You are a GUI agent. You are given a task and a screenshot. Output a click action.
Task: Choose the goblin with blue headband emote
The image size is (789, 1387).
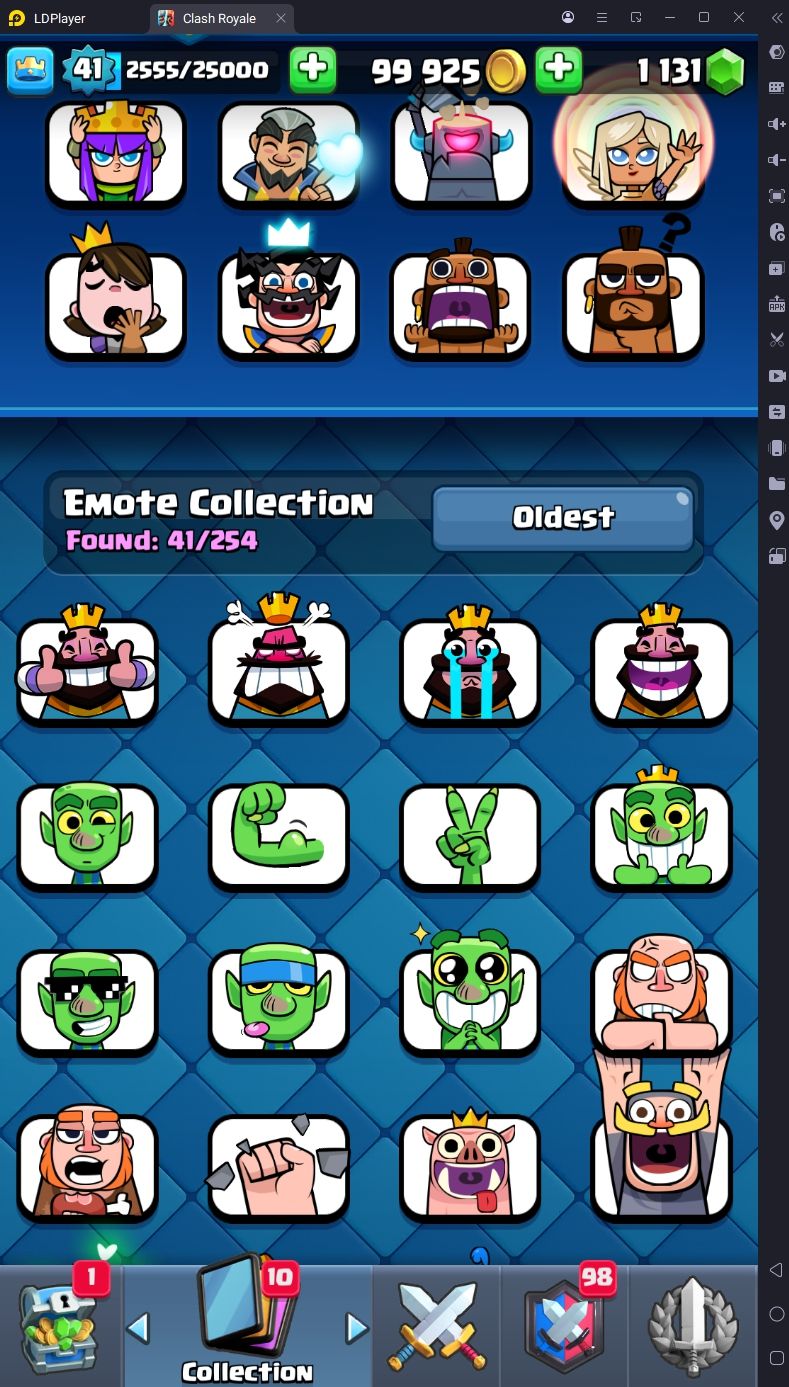pyautogui.click(x=279, y=1002)
